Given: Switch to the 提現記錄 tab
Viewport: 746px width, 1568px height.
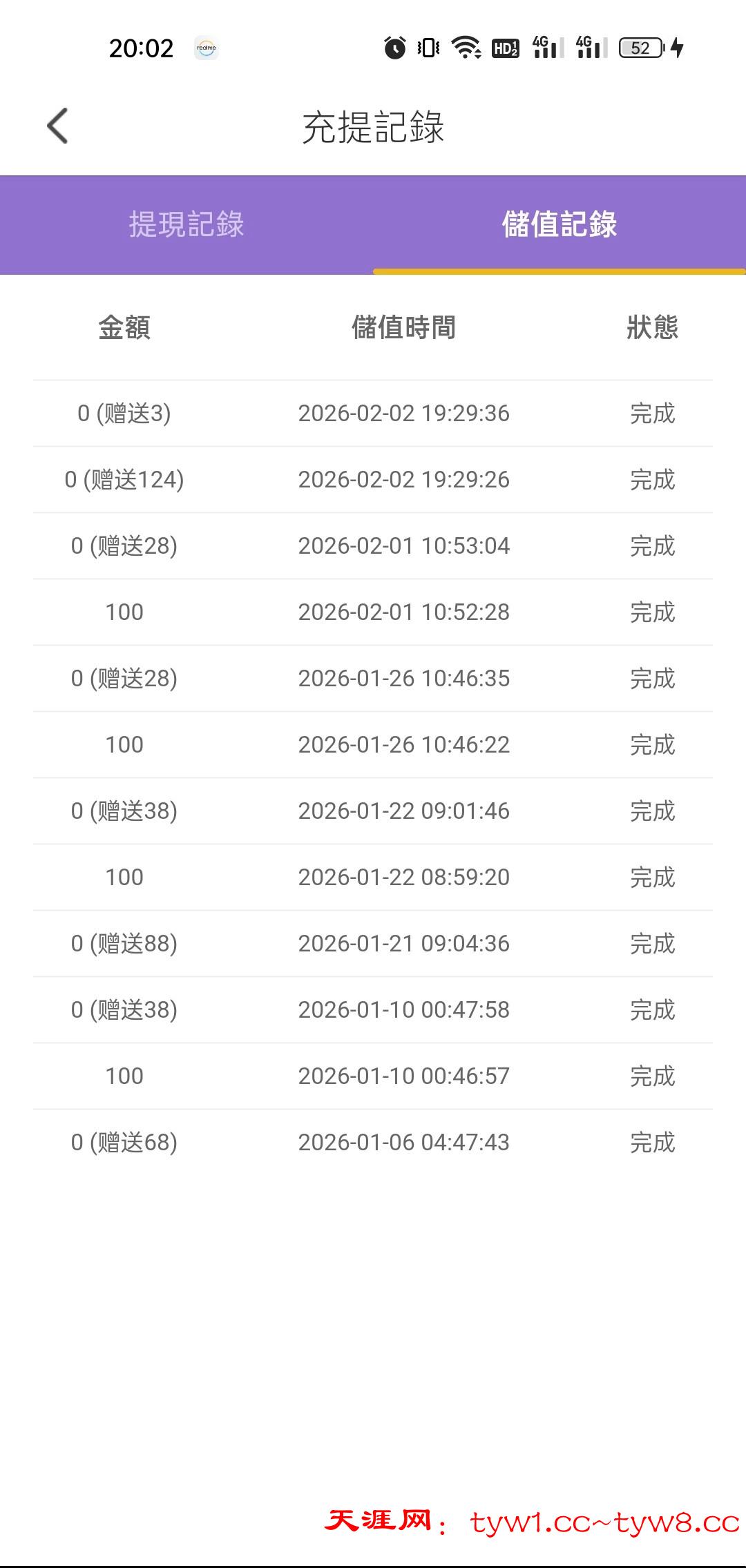Looking at the screenshot, I should point(186,224).
